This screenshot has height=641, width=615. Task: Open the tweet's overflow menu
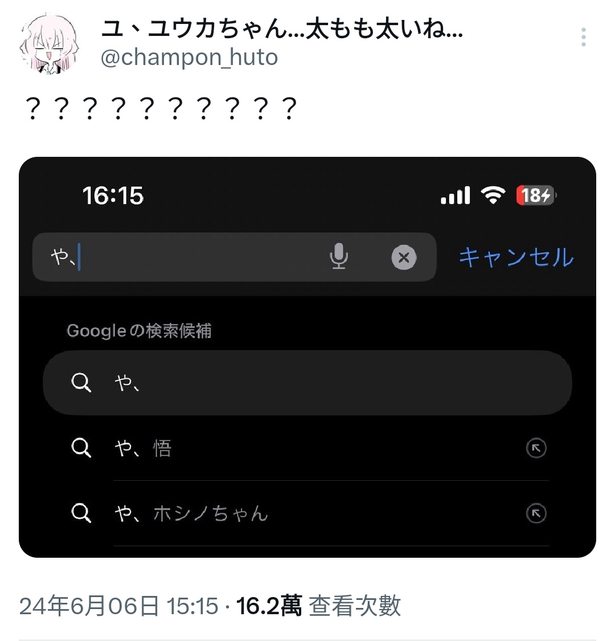[583, 38]
